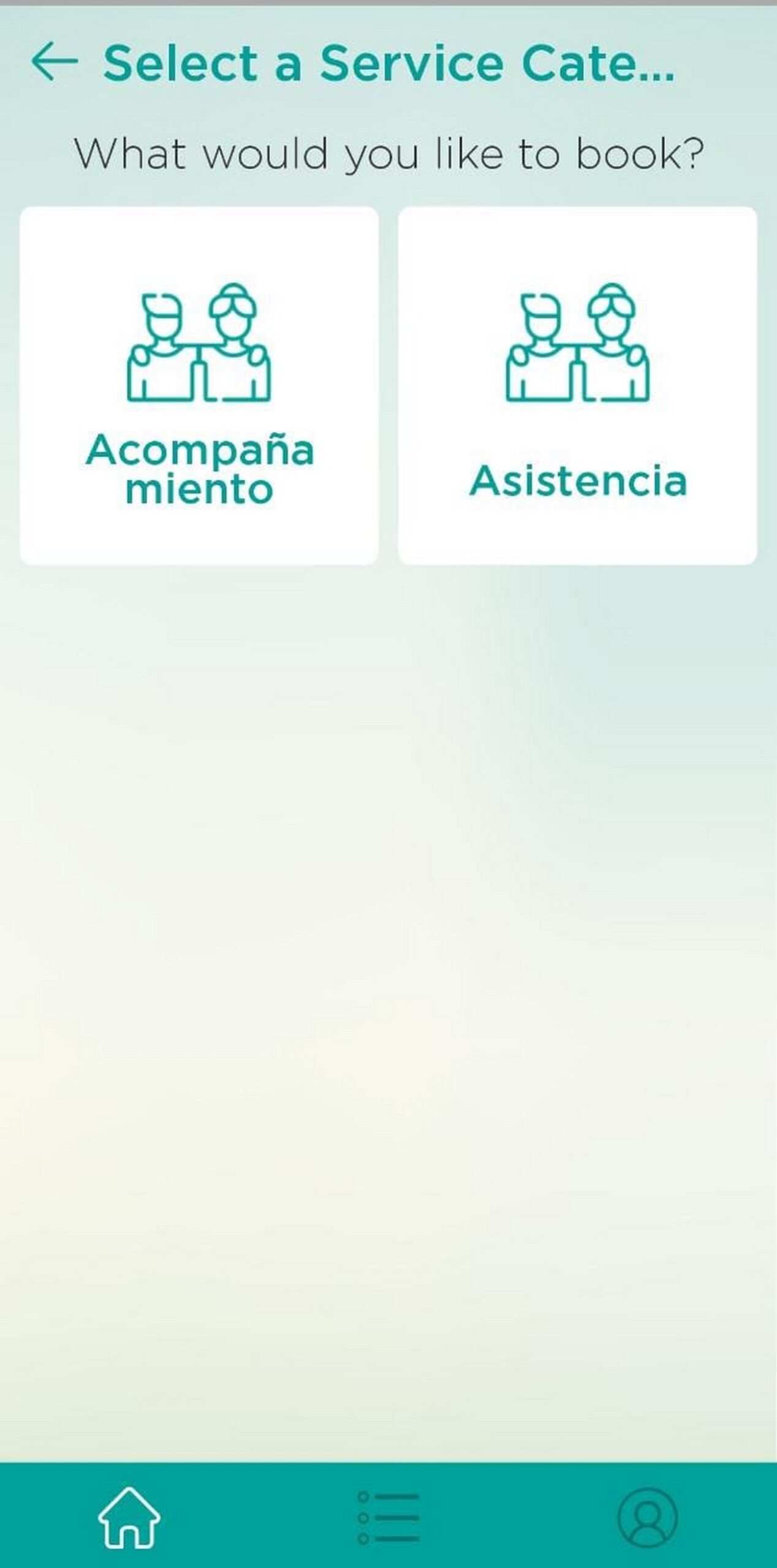
Task: Open the Home tab
Action: click(x=129, y=1517)
